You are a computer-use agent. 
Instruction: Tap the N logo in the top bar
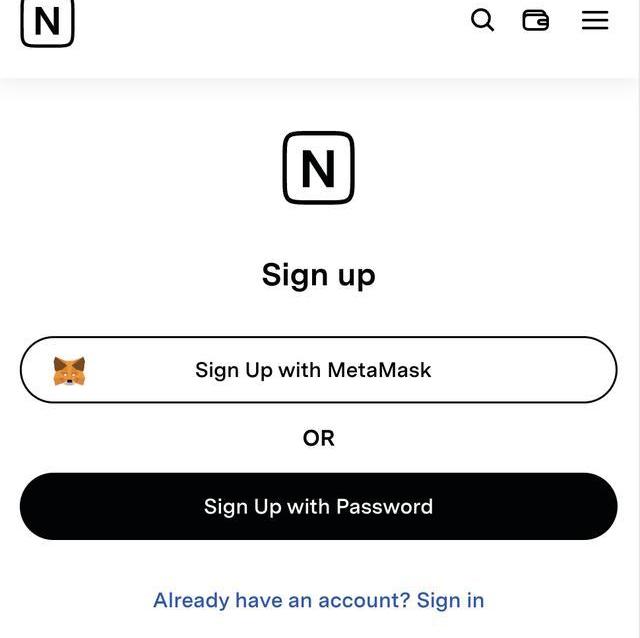click(47, 22)
